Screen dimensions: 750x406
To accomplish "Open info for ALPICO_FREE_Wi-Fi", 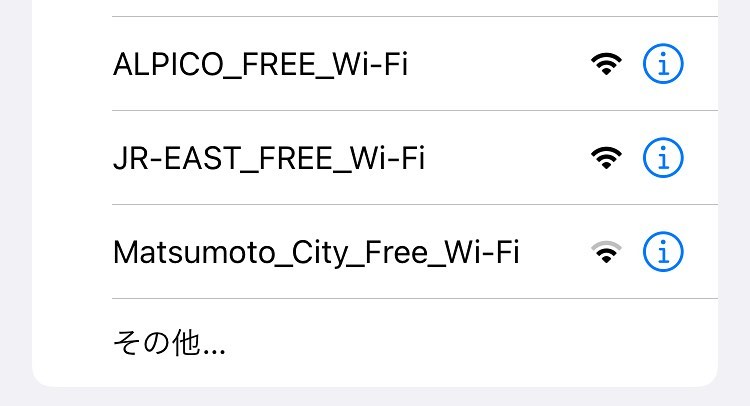I will pos(663,65).
